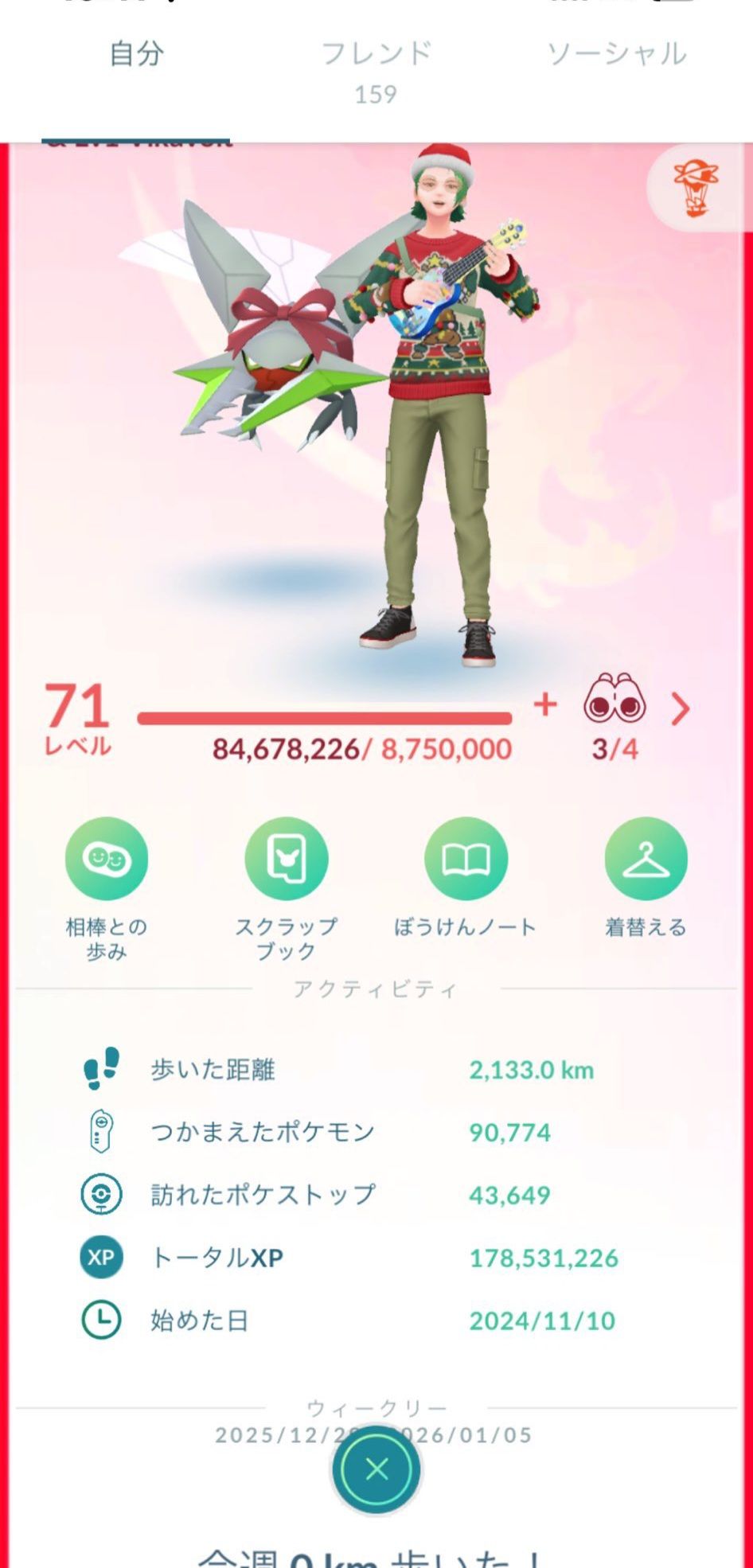The width and height of the screenshot is (753, 1568).
Task: Open the Team Rocket balloon icon
Action: (x=696, y=190)
